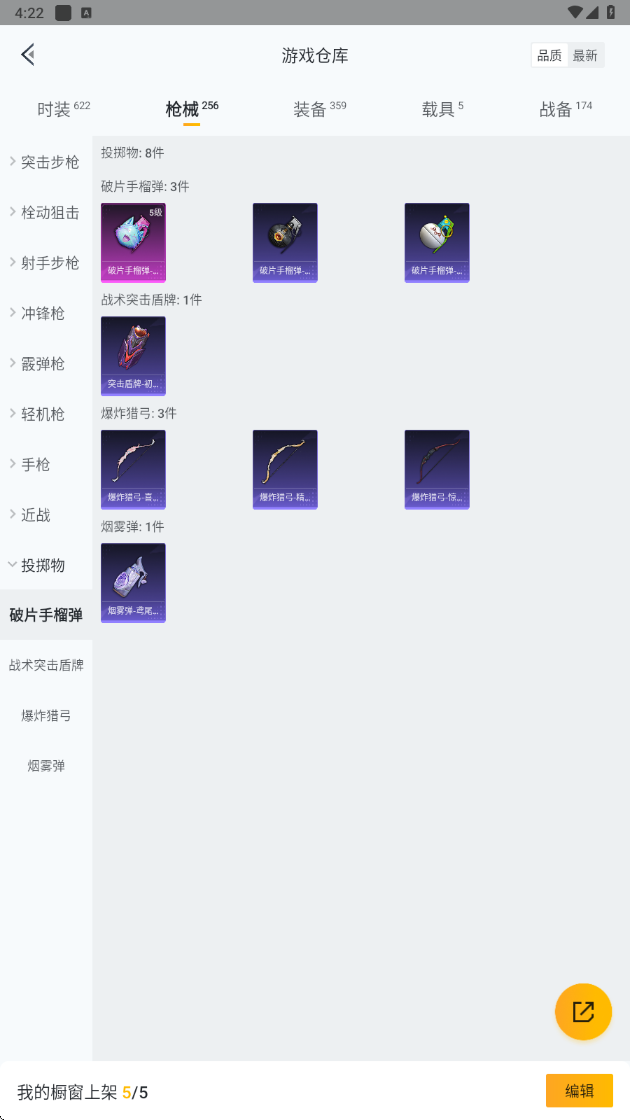The image size is (630, 1120).
Task: Select 爆炸猎弓 subcategory
Action: click(x=46, y=716)
